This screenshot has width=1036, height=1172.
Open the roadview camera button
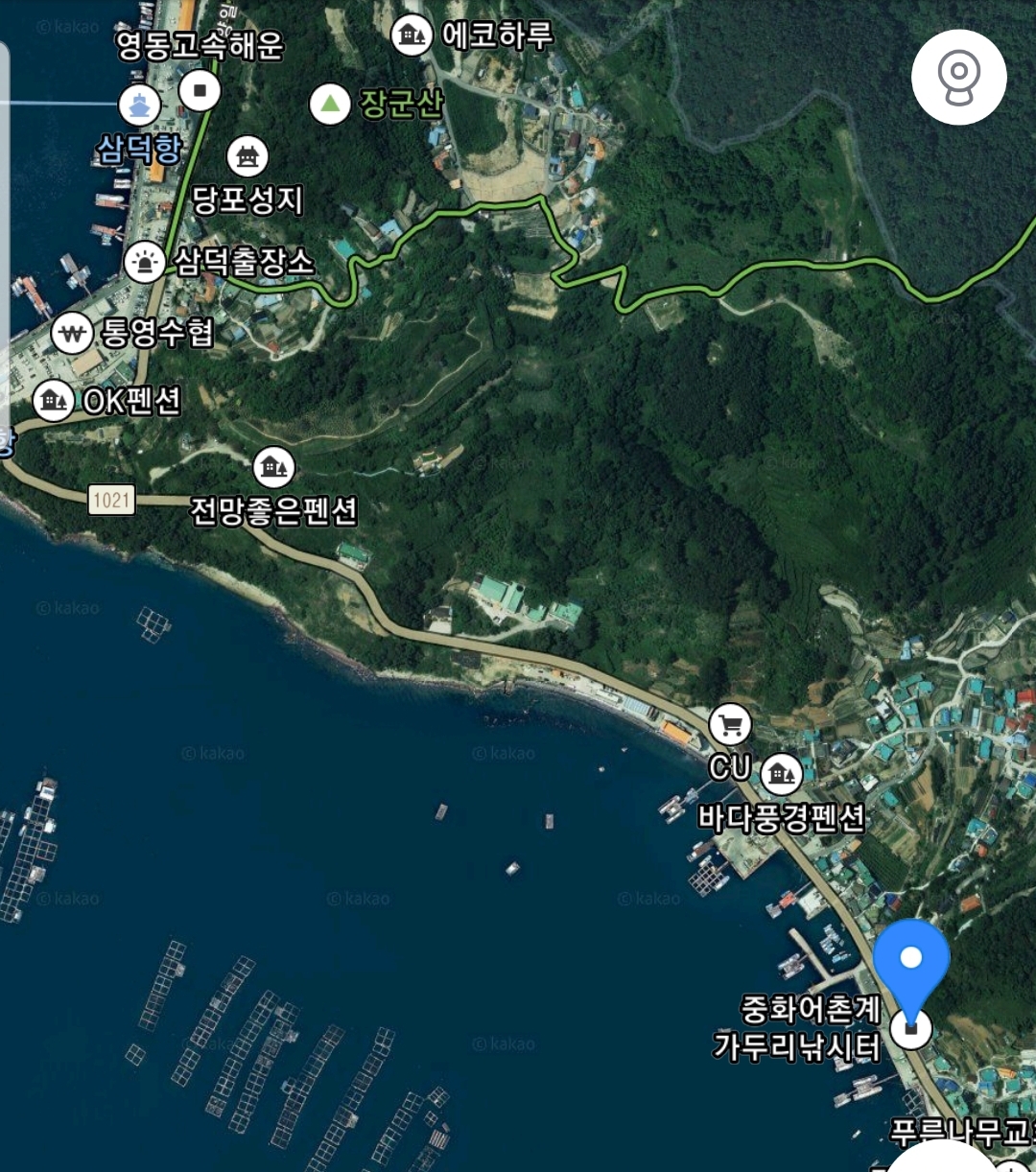pyautogui.click(x=958, y=77)
